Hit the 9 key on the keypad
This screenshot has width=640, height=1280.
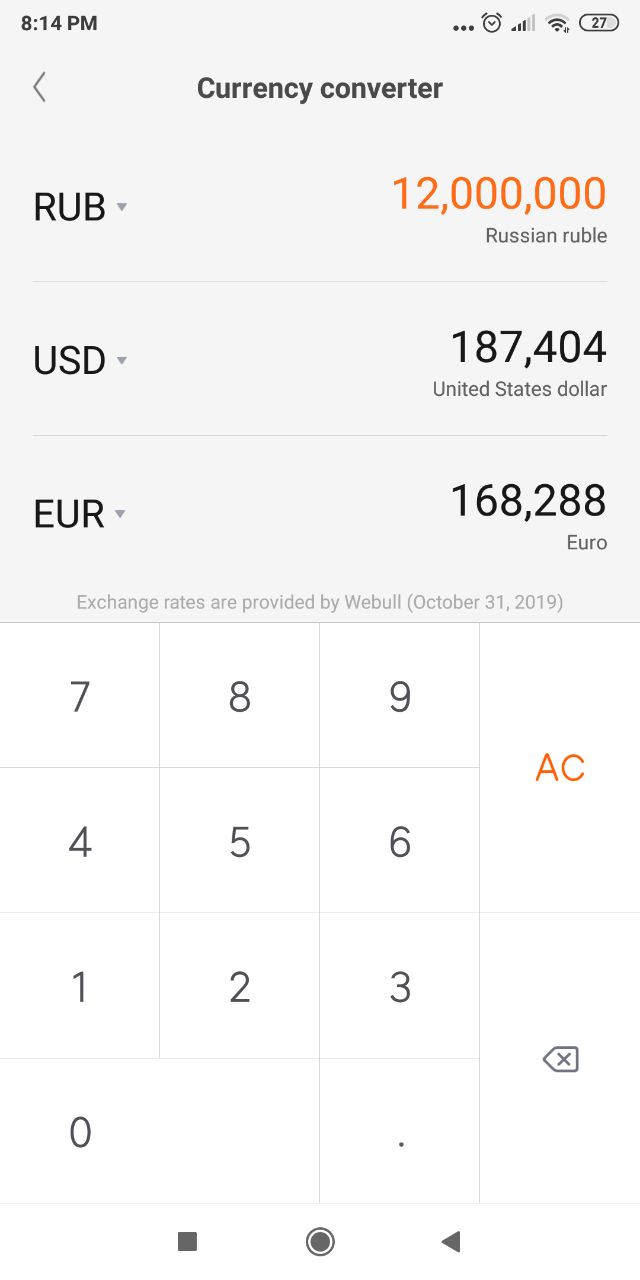point(400,695)
